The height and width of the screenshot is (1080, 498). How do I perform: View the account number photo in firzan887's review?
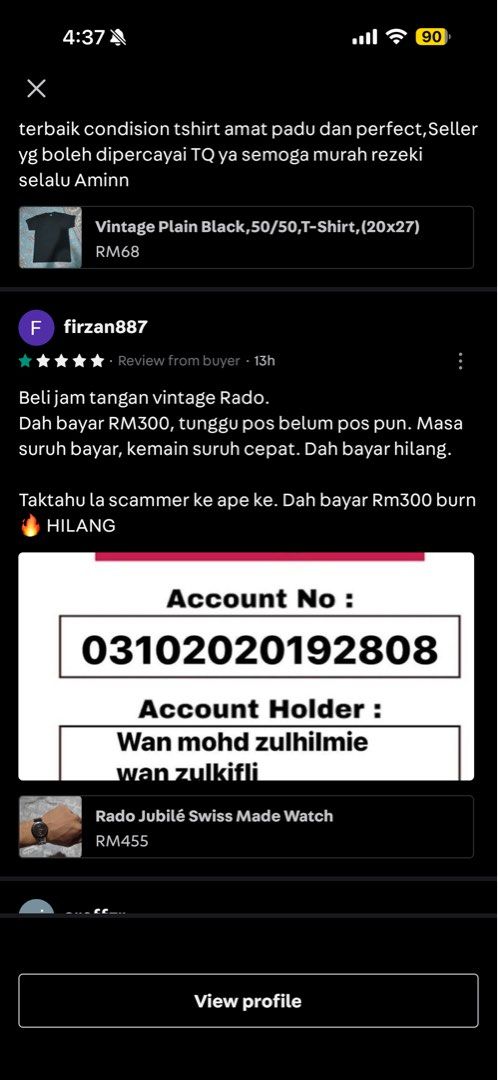click(246, 666)
